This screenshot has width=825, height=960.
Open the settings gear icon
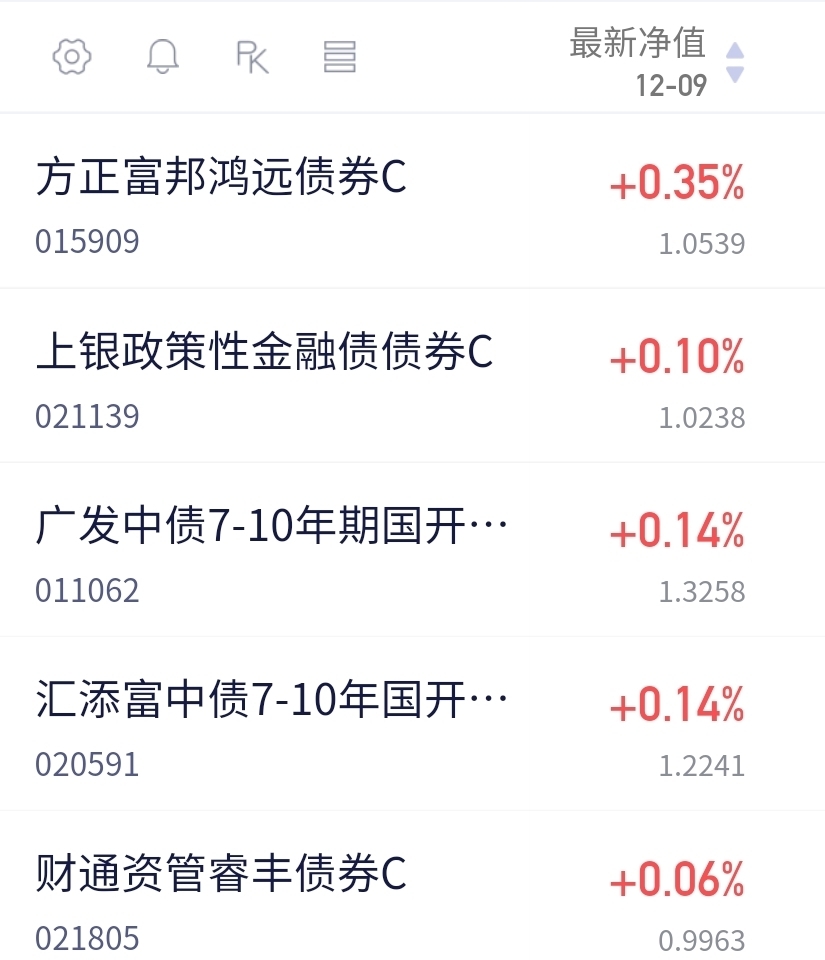coord(72,57)
